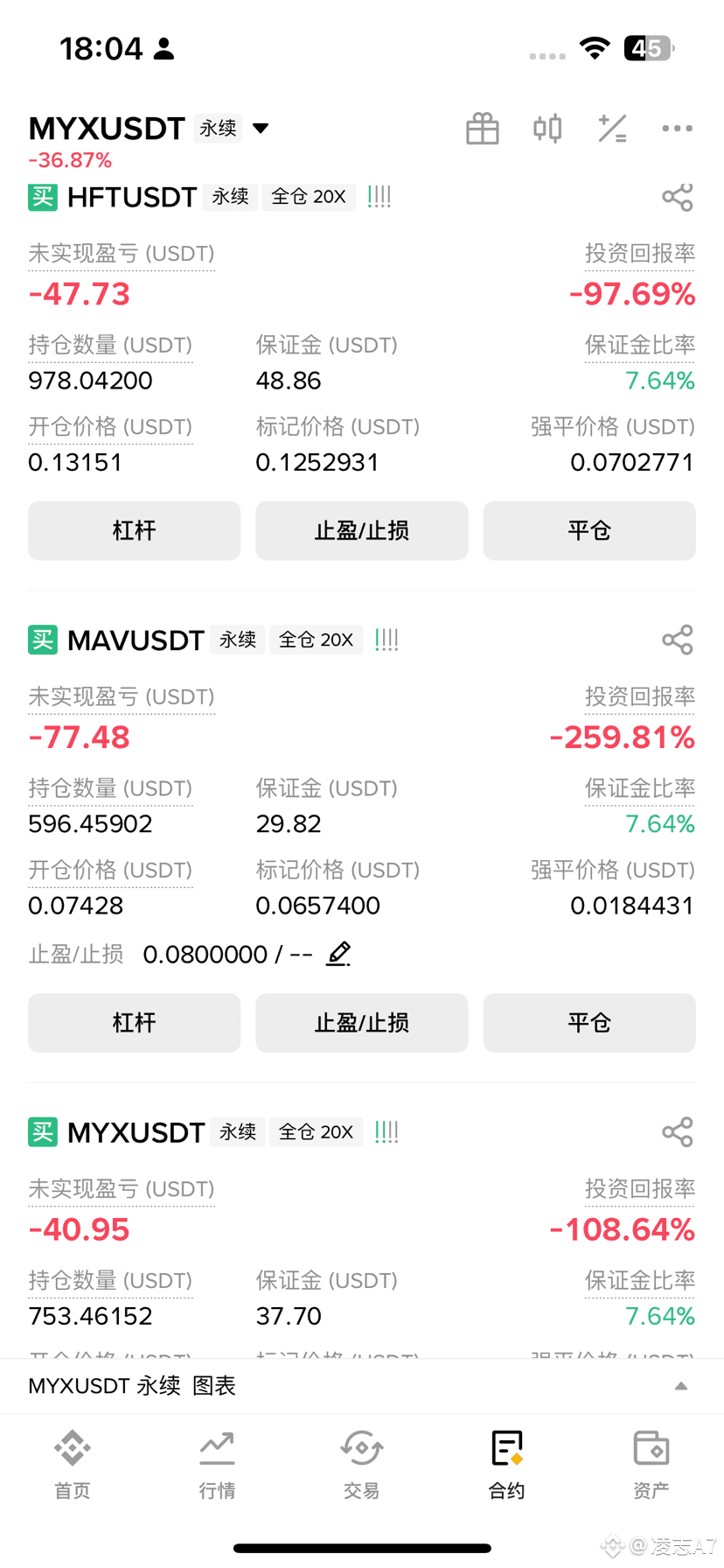Viewport: 724px width, 1568px height.
Task: Open the calculator icon in header
Action: [x=612, y=129]
